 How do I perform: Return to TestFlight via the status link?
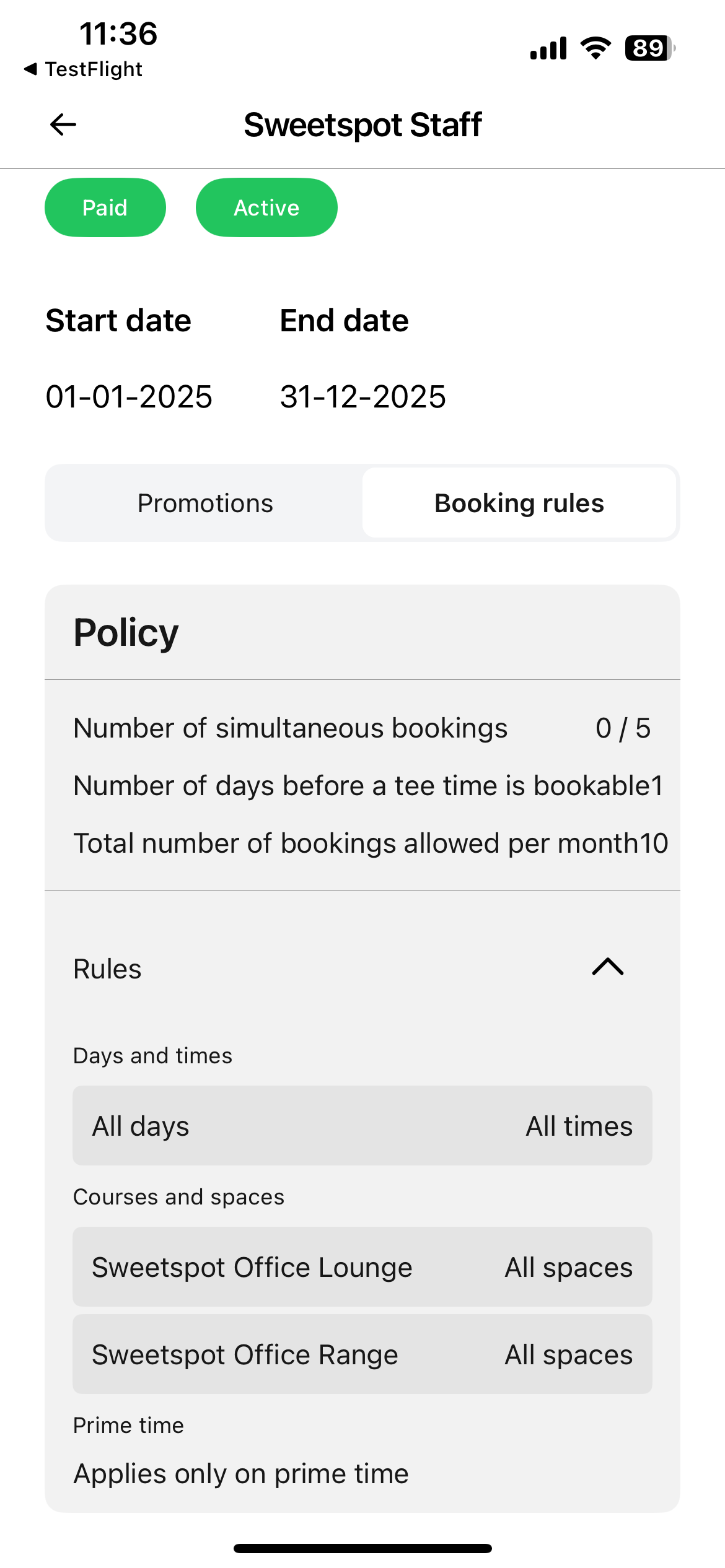pos(84,69)
